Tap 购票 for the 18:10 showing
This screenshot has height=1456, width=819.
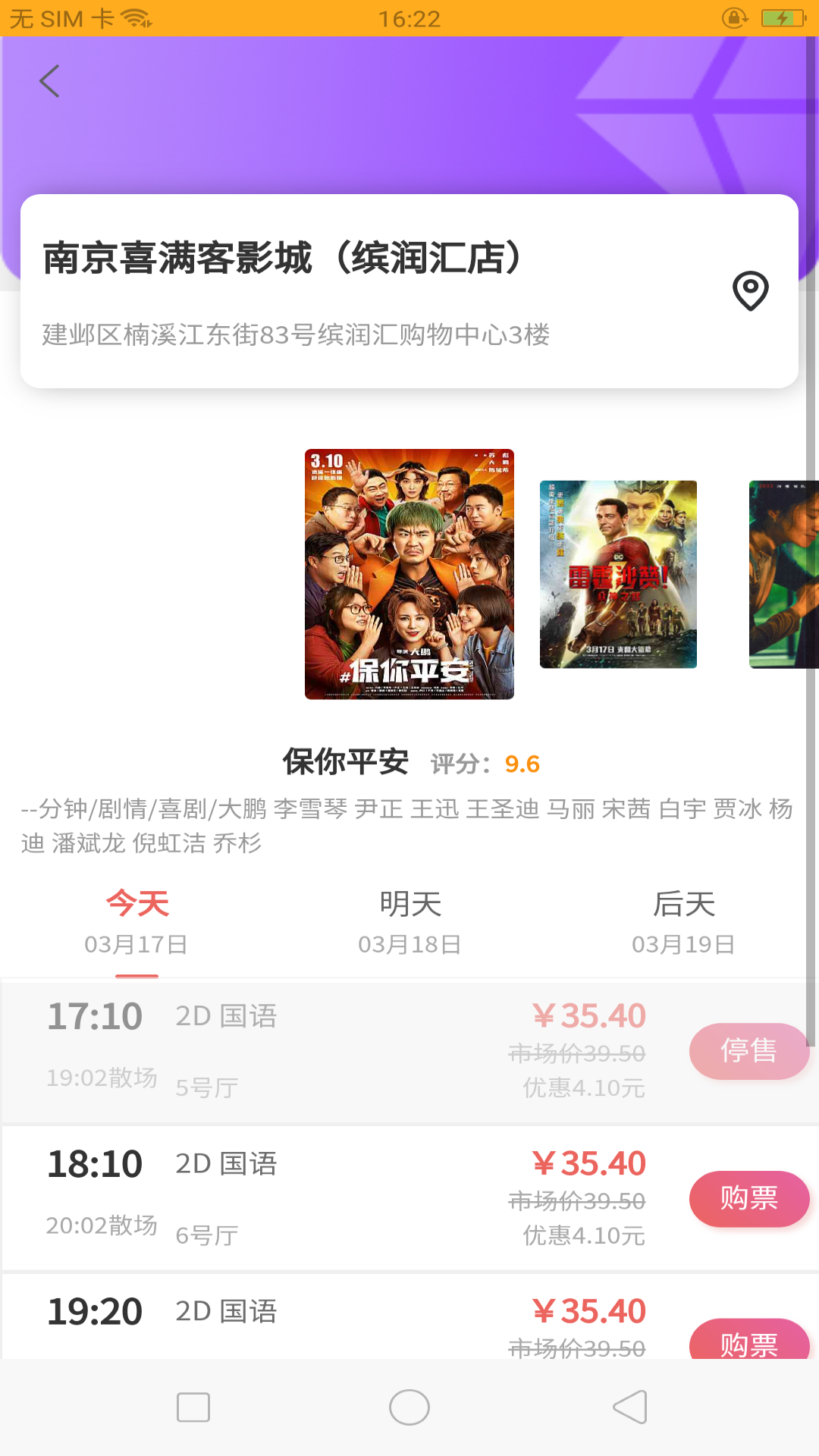click(x=748, y=1199)
